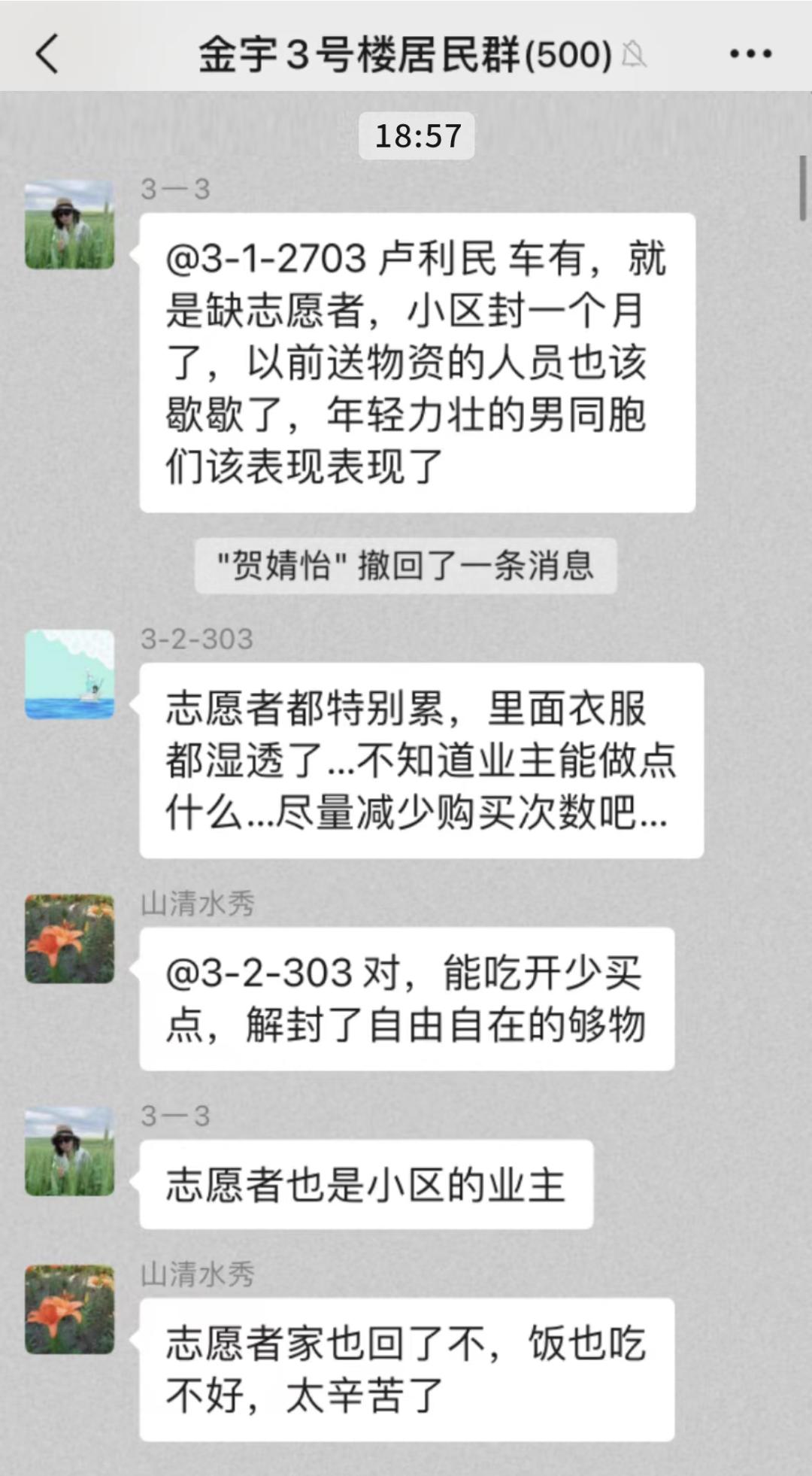Image resolution: width=812 pixels, height=1476 pixels.
Task: Tap the member count (500) in title bar
Action: click(568, 54)
